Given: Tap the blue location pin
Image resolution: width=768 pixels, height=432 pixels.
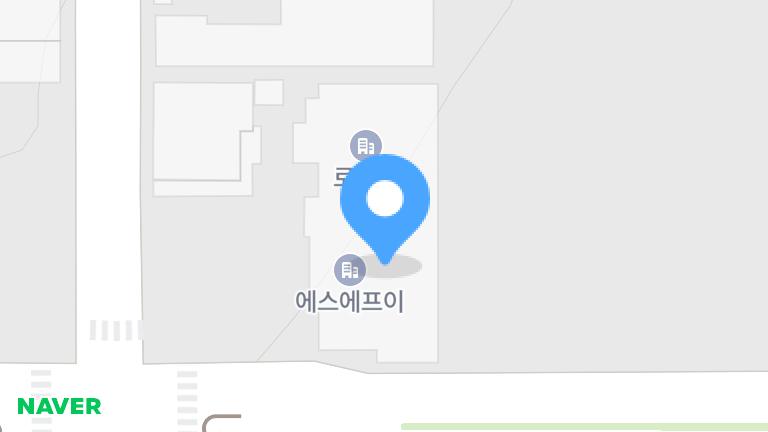Looking at the screenshot, I should tap(385, 201).
